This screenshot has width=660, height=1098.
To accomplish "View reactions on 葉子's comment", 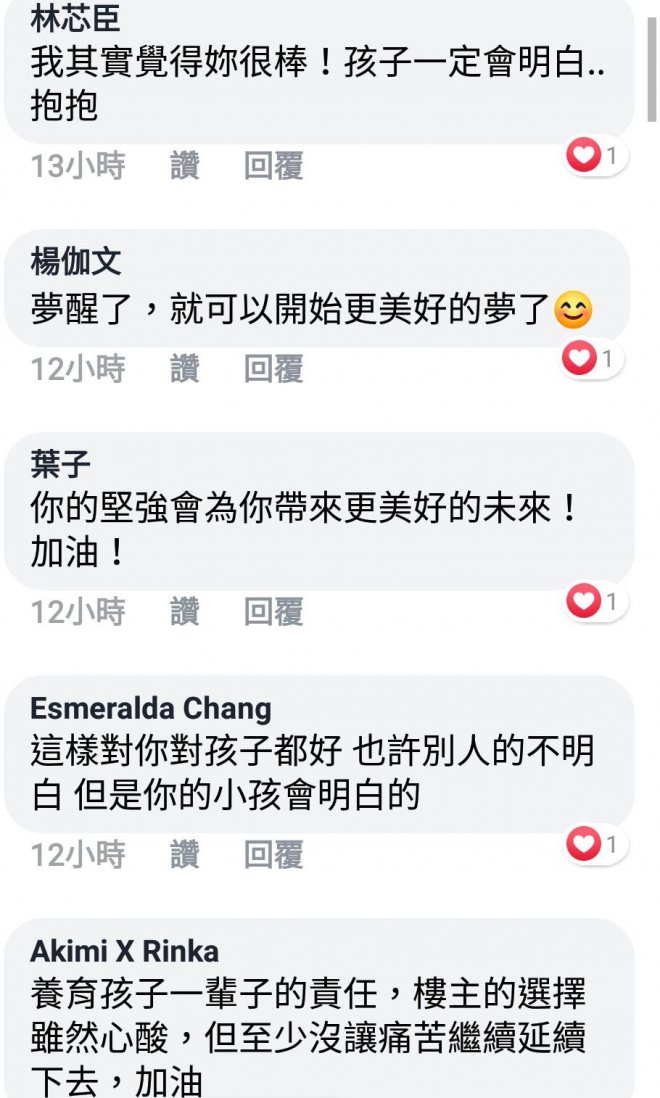I will click(595, 601).
